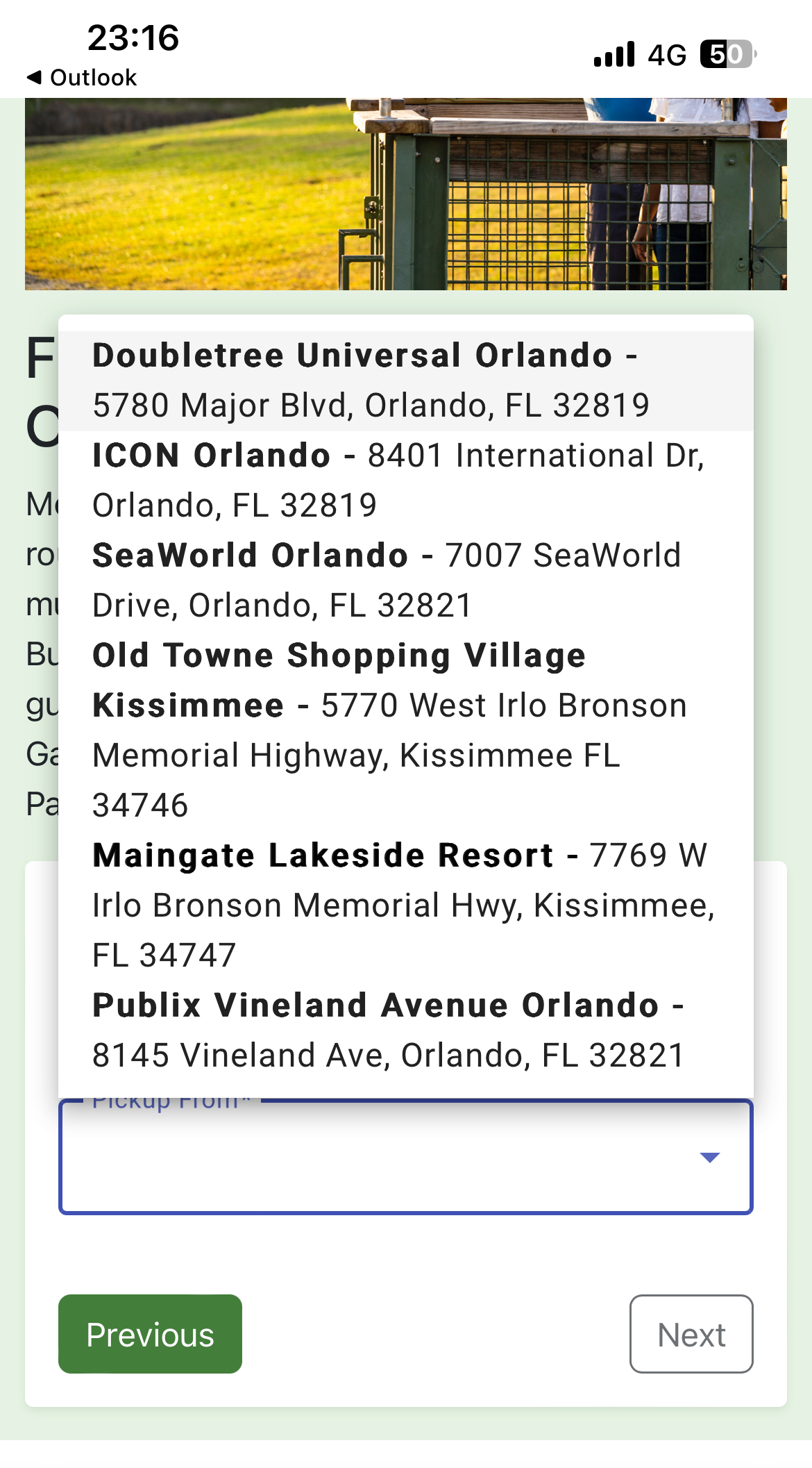Choose Maingate Lakeside Resort pickup
Screen dimensions: 812x1468
(x=406, y=905)
